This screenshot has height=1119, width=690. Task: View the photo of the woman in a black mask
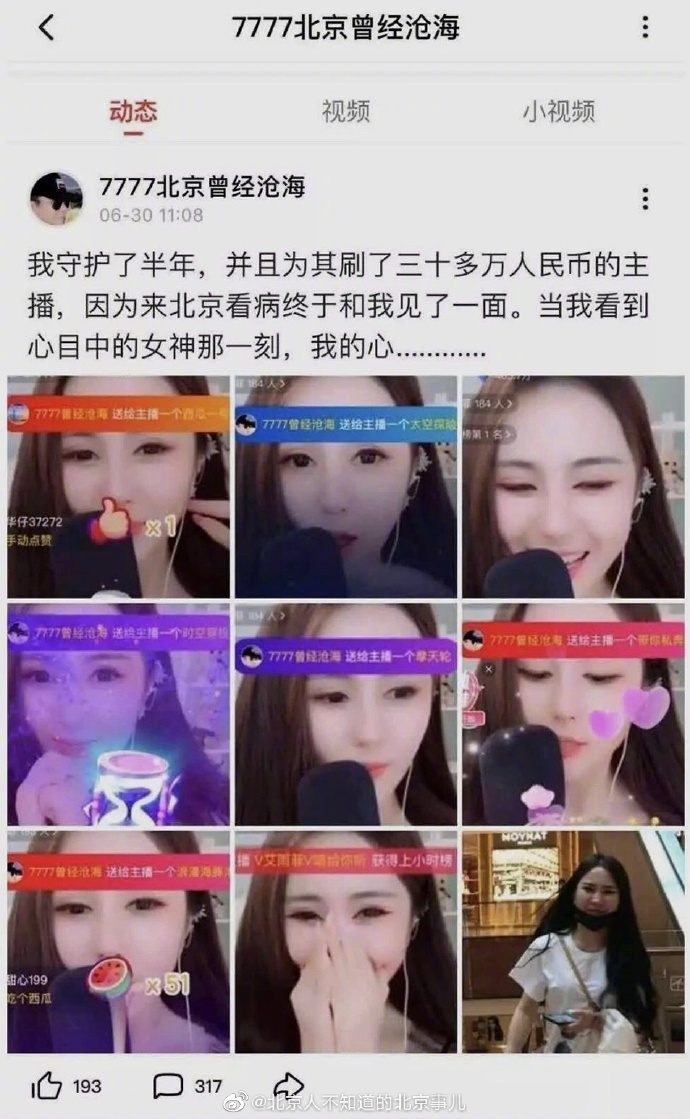point(572,941)
